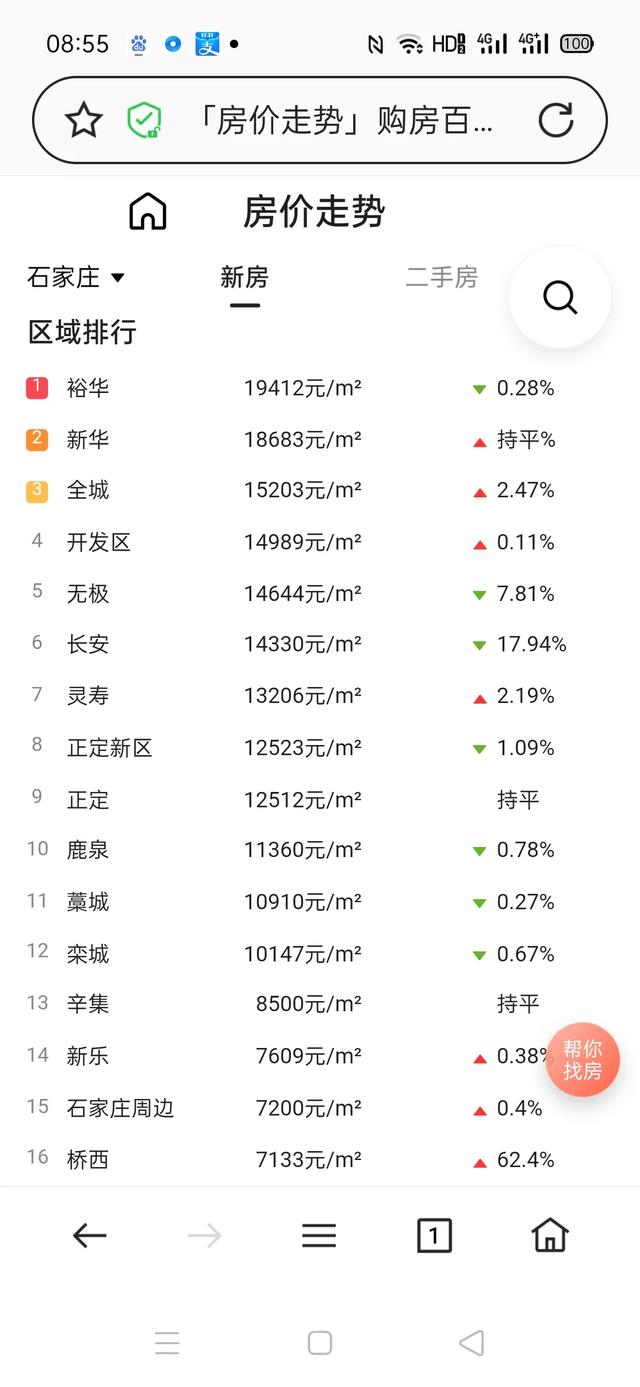Viewport: 640px width, 1387px height.
Task: Expand the 石家庄 city dropdown
Action: click(76, 277)
